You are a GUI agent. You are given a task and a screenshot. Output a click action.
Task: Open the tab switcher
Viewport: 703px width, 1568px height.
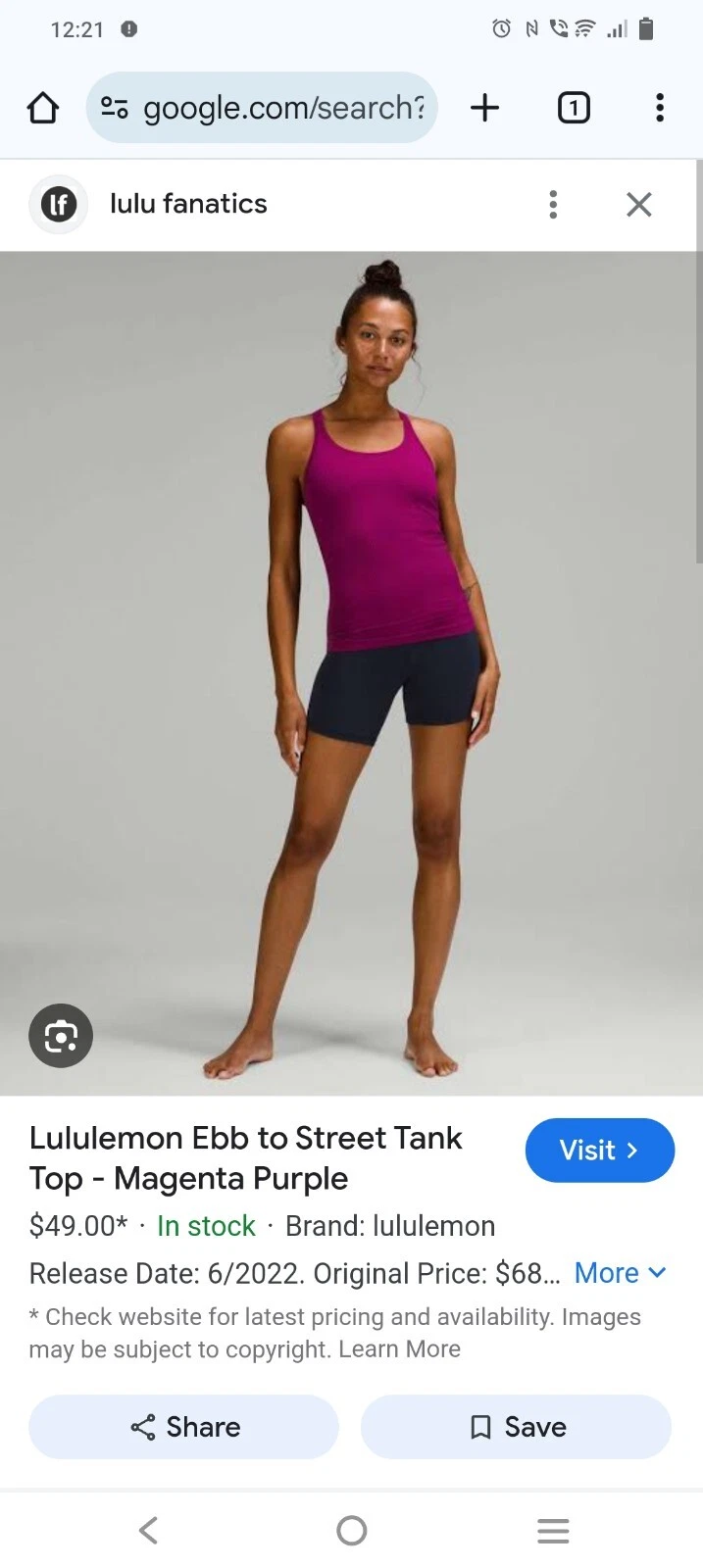574,108
